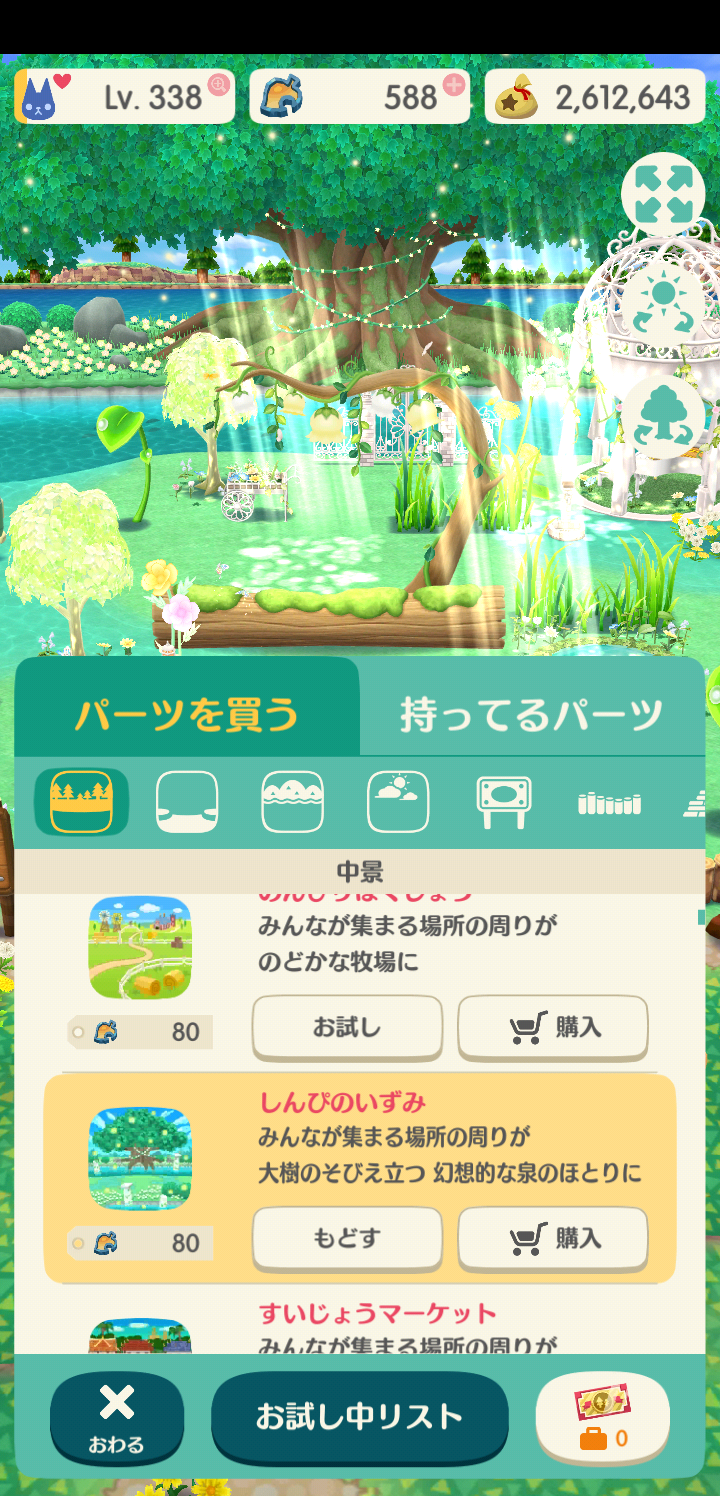This screenshot has height=1496, width=720.
Task: Tap もどす on しんぴのいずみ
Action: click(346, 1238)
